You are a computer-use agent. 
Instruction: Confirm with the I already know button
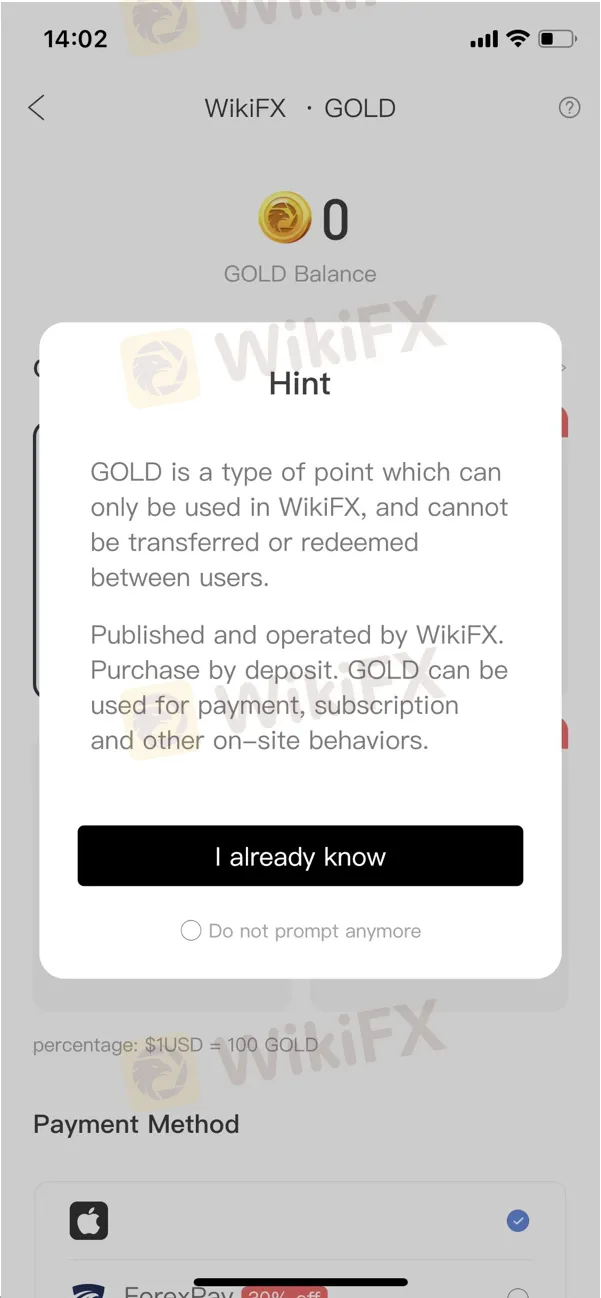[300, 856]
